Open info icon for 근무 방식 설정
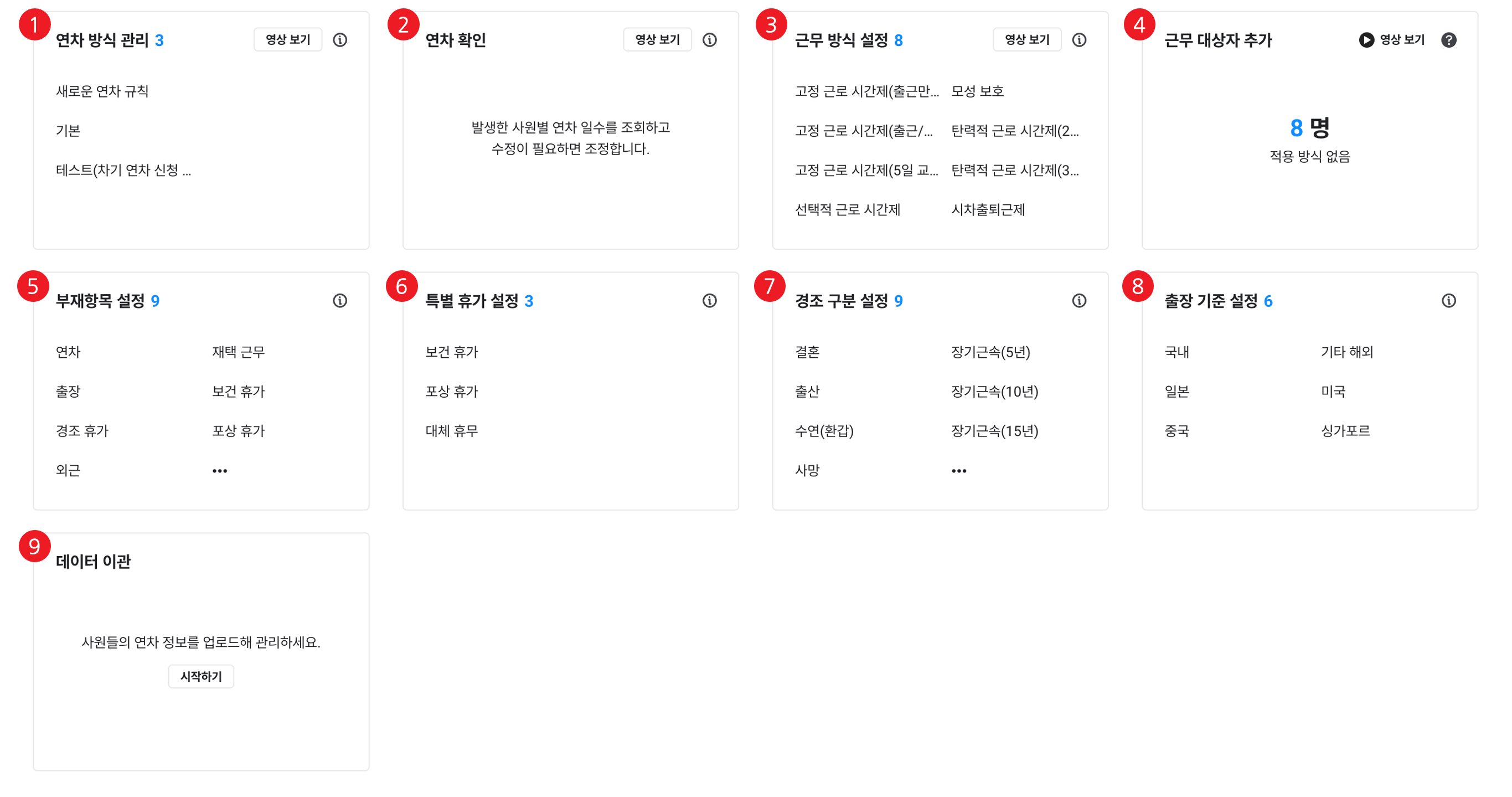Image resolution: width=1512 pixels, height=797 pixels. click(x=1079, y=39)
